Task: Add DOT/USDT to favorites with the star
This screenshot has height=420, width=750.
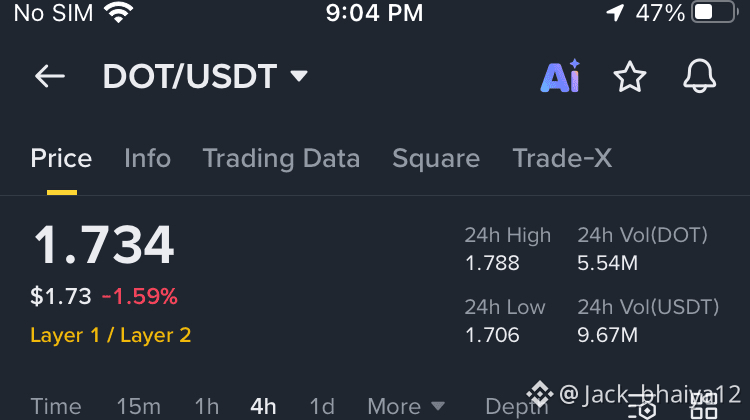Action: pos(629,77)
